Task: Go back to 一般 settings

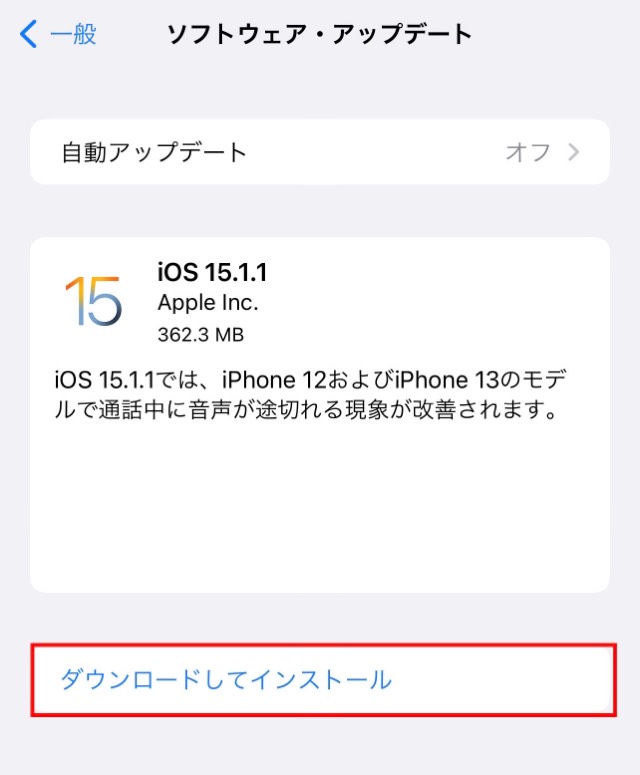Action: click(x=58, y=35)
